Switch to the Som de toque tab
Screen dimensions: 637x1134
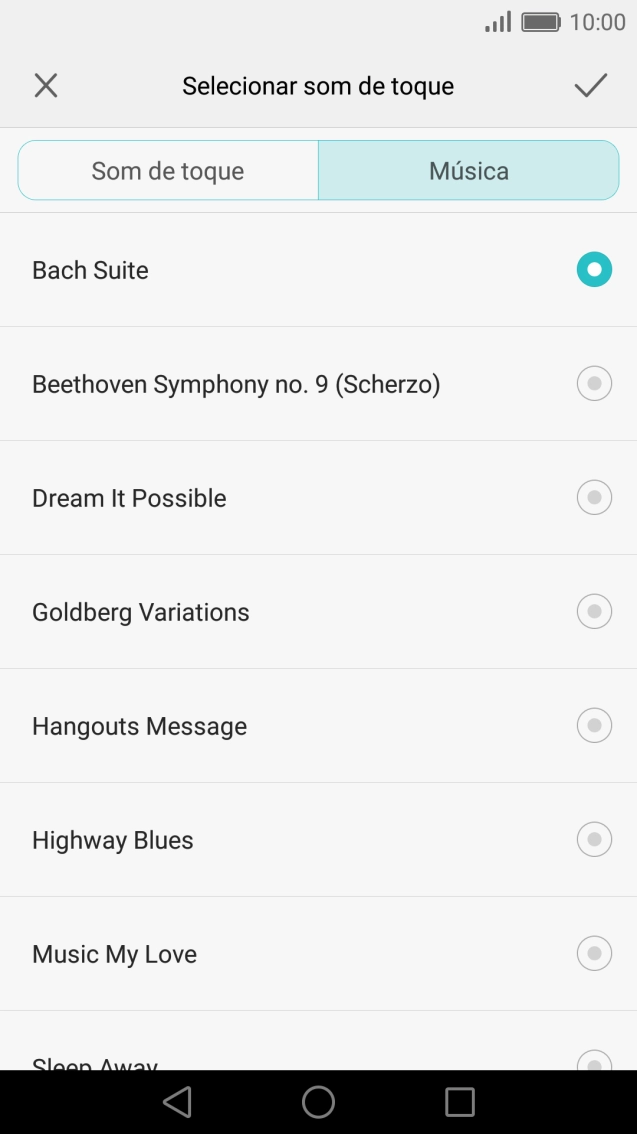coord(168,171)
